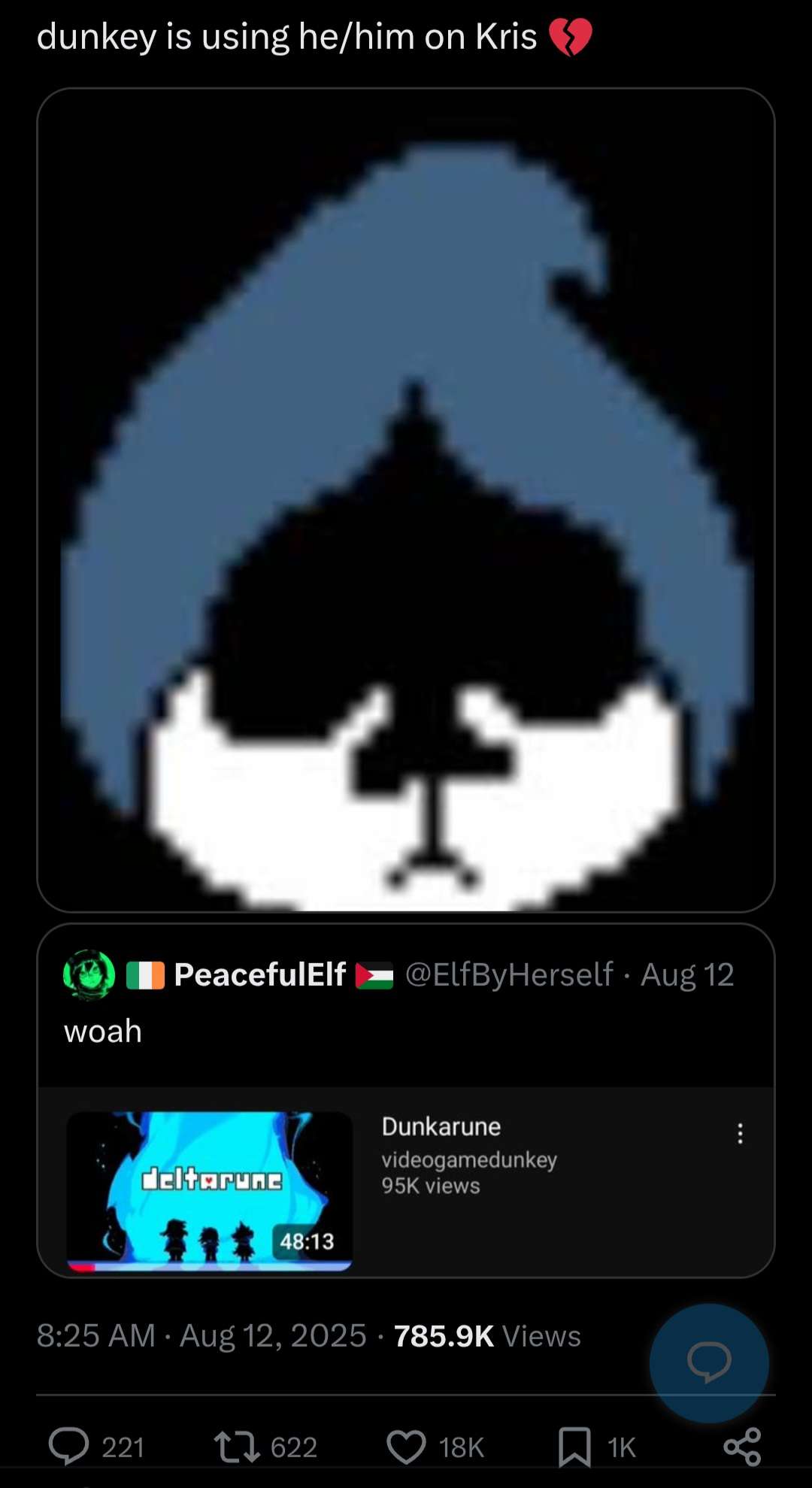Like the post with 18K likes
Image resolution: width=812 pixels, height=1488 pixels.
(407, 1447)
